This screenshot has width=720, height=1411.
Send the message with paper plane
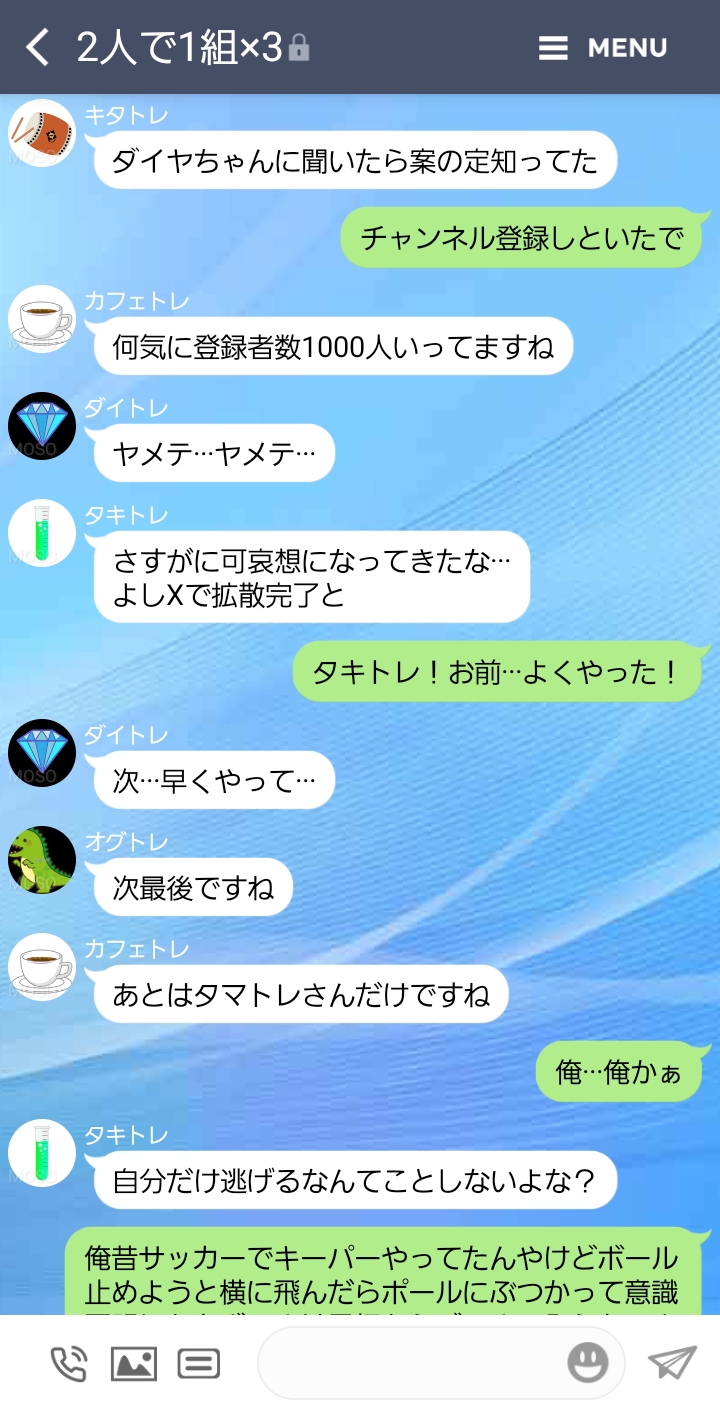pos(672,1362)
